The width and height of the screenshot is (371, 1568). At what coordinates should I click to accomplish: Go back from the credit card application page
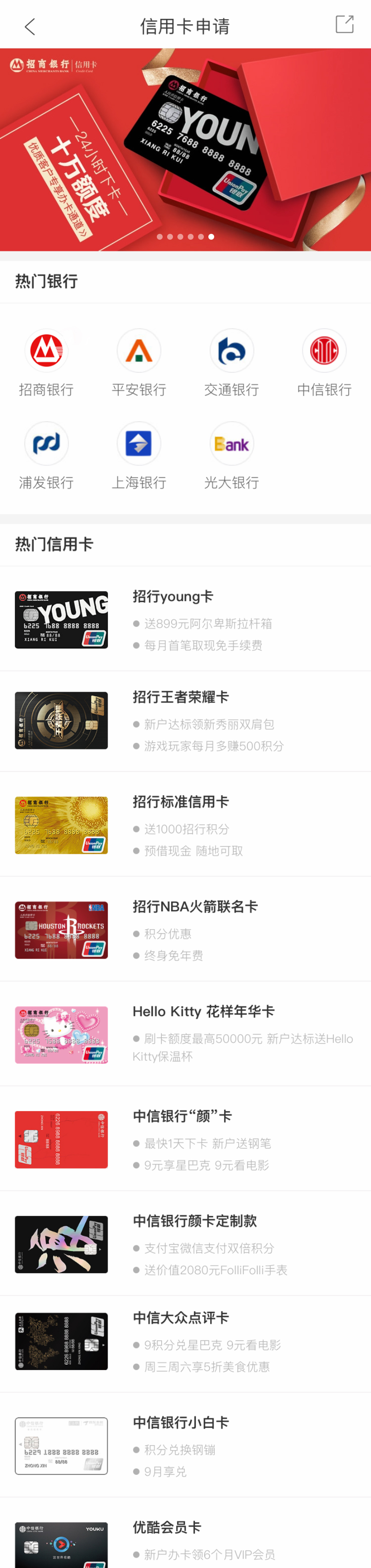[29, 26]
